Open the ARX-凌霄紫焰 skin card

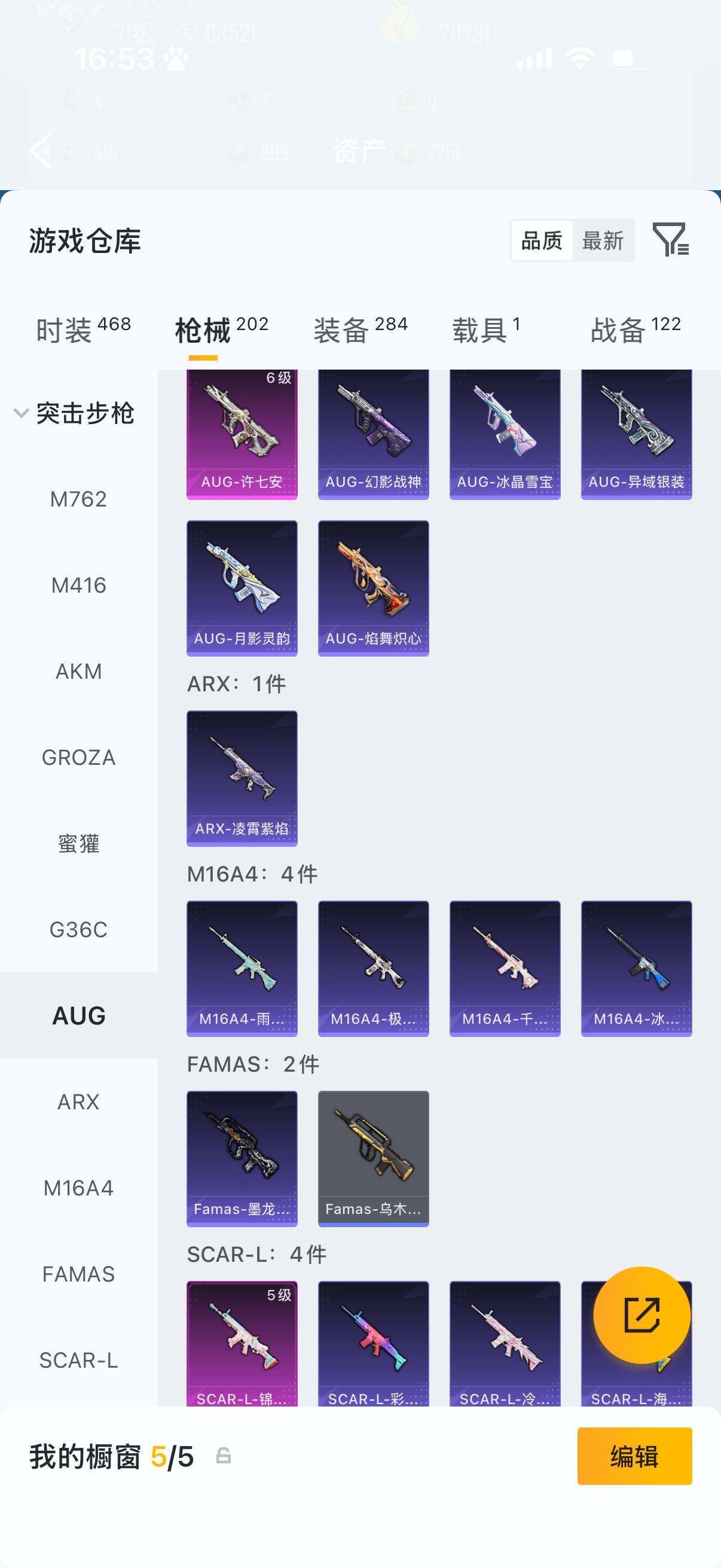[x=242, y=778]
